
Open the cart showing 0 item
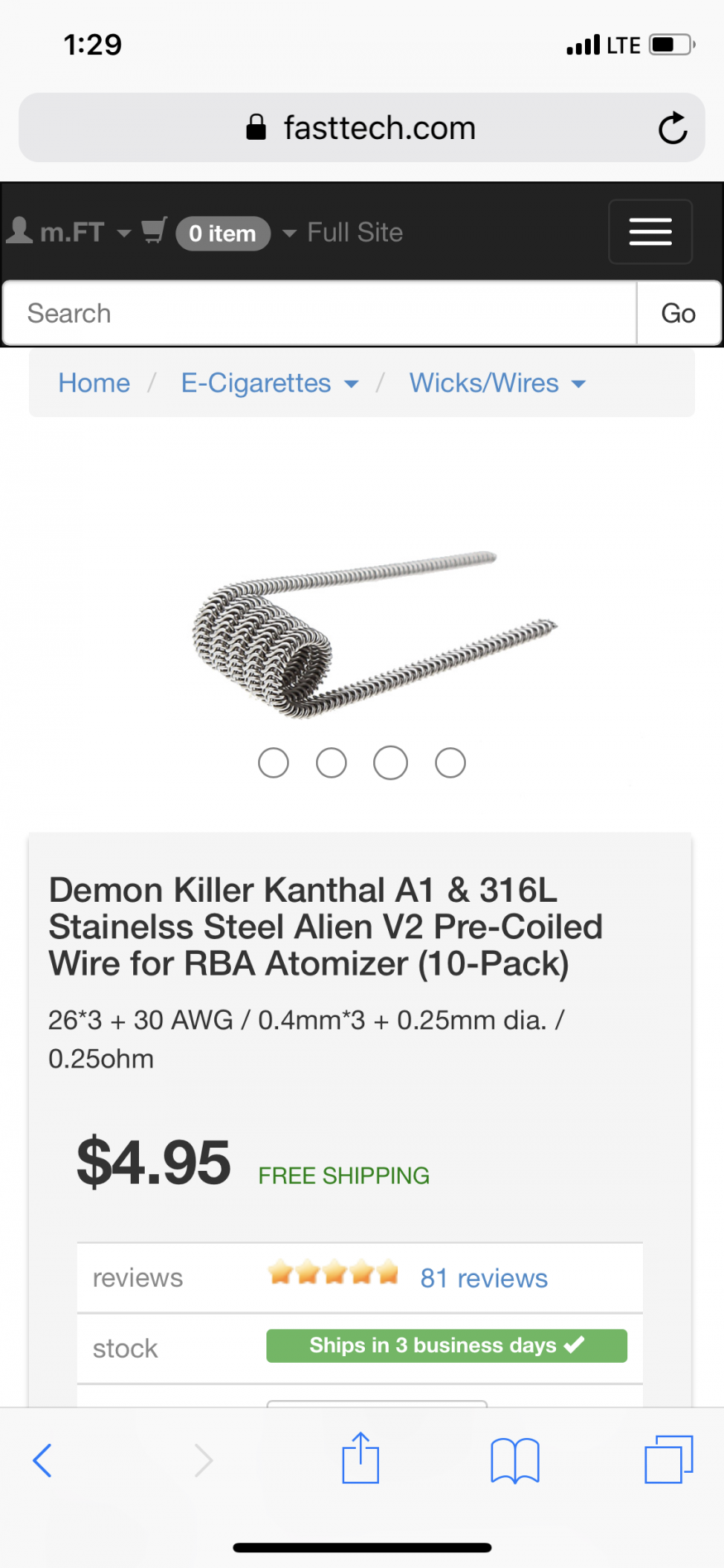222,233
